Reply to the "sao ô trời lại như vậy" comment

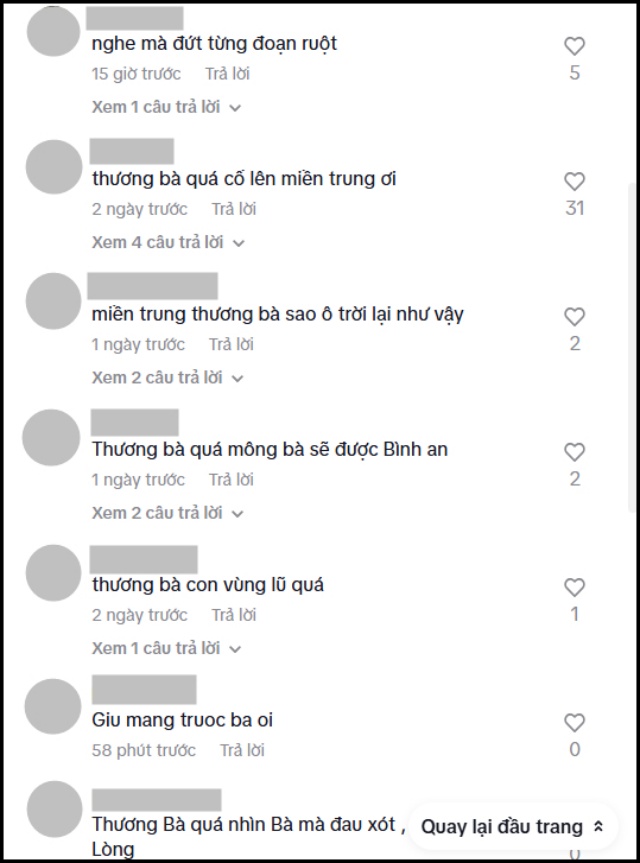[231, 345]
